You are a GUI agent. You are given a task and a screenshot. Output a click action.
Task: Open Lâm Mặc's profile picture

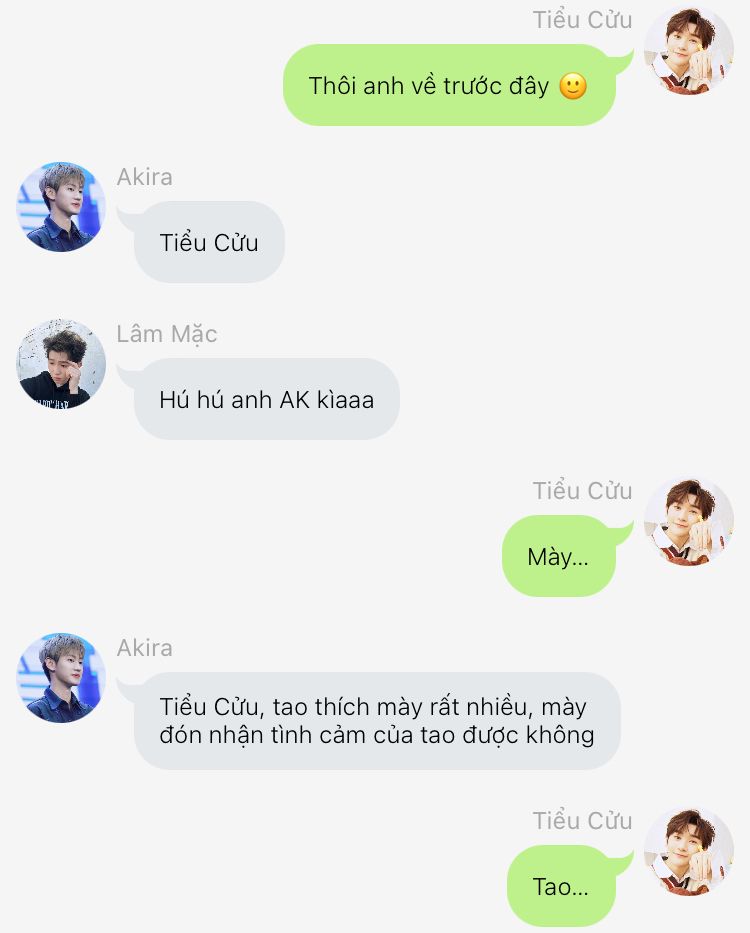click(x=61, y=364)
